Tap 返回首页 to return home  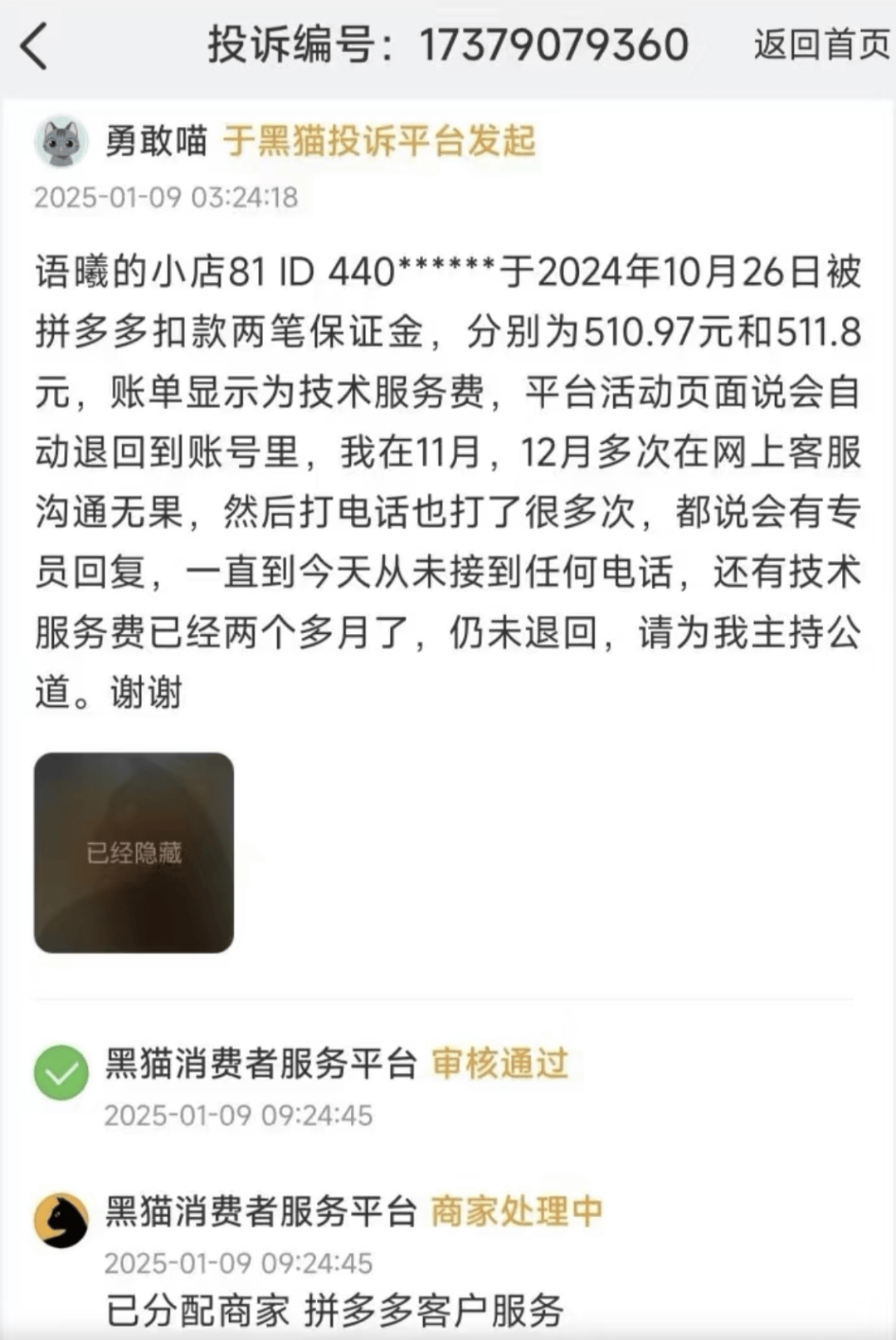point(821,45)
